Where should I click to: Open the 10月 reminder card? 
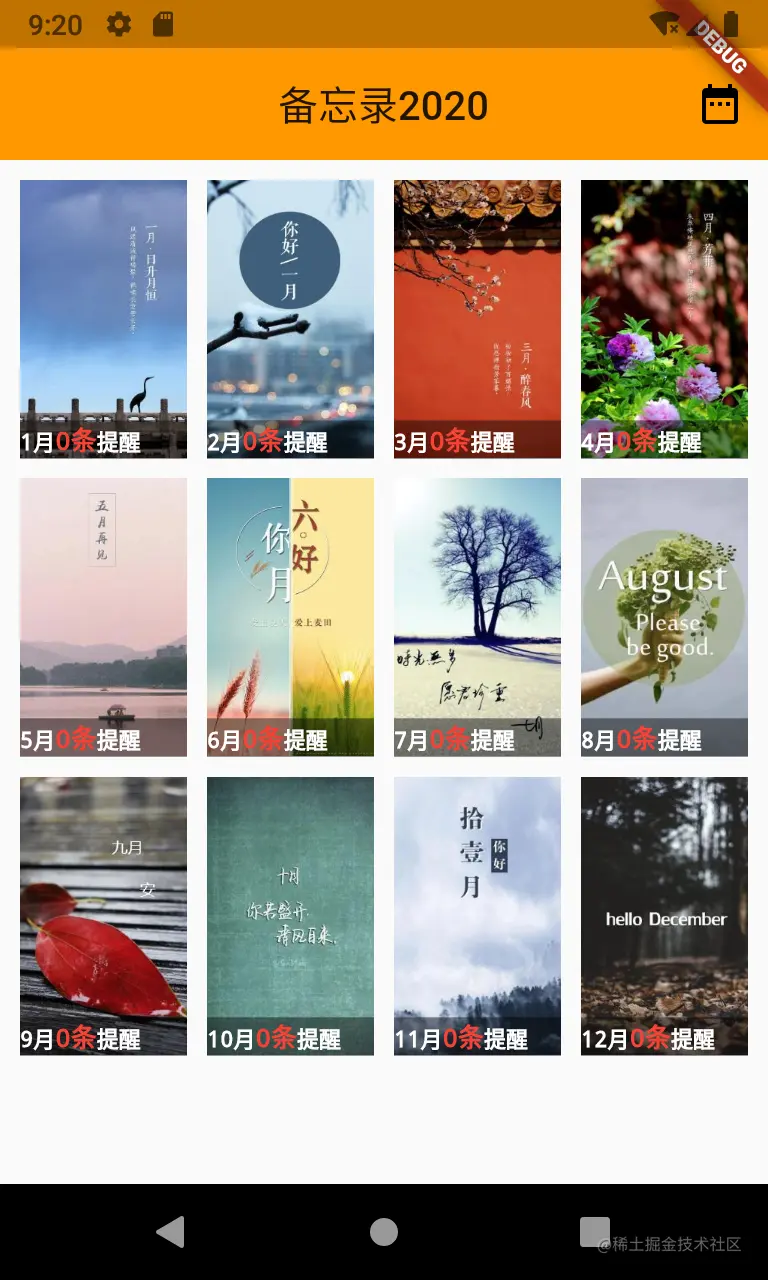290,915
